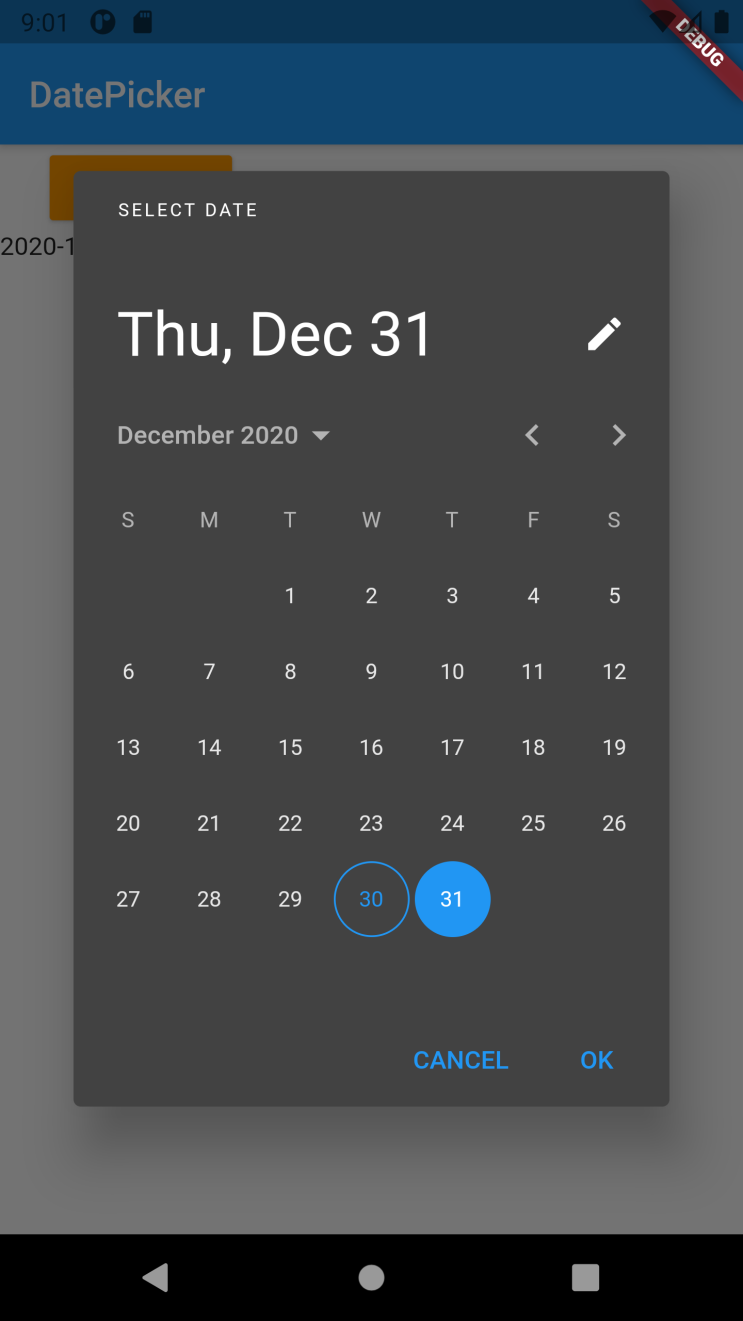Screen dimensions: 743x1321
Task: Go to next month using right chevron
Action: tap(618, 435)
